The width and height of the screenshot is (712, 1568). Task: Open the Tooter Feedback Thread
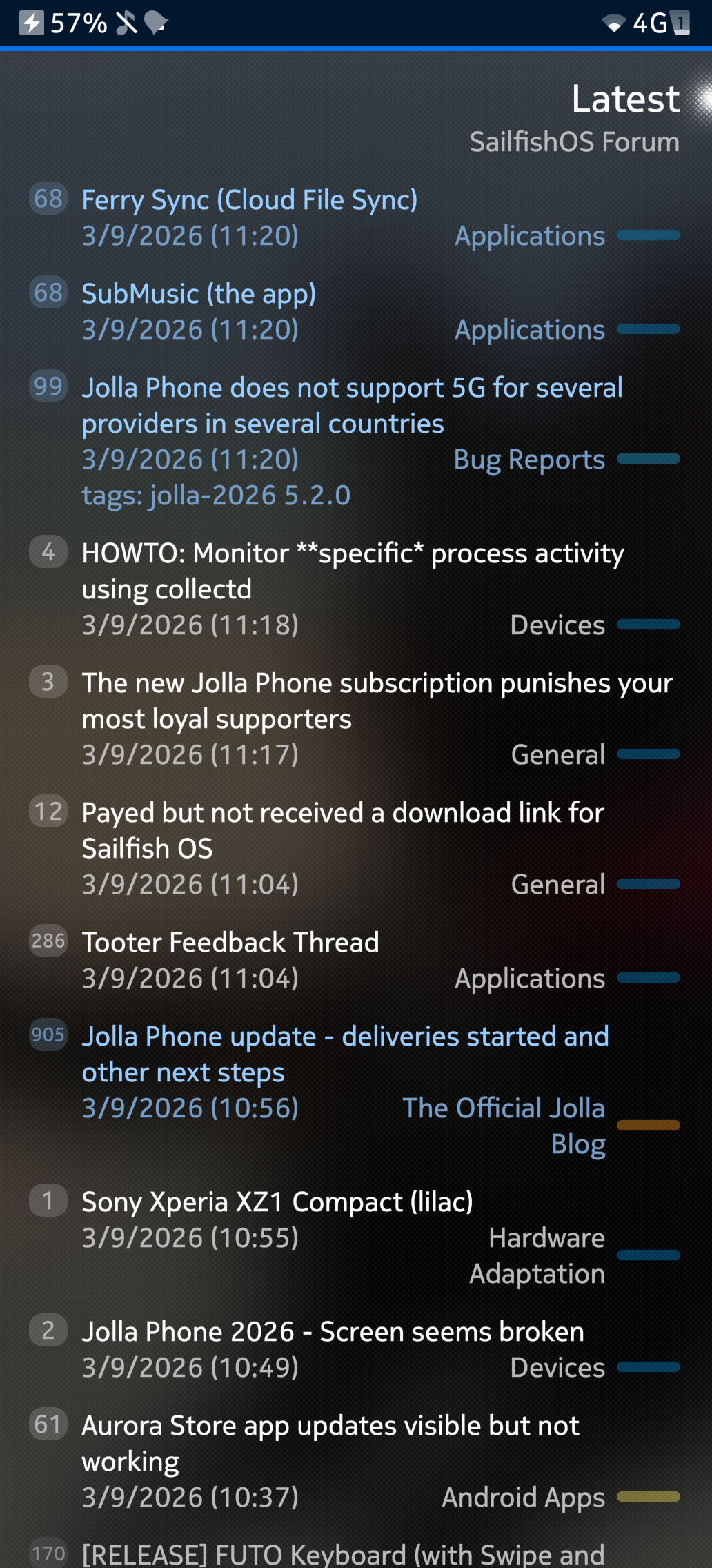tap(230, 943)
